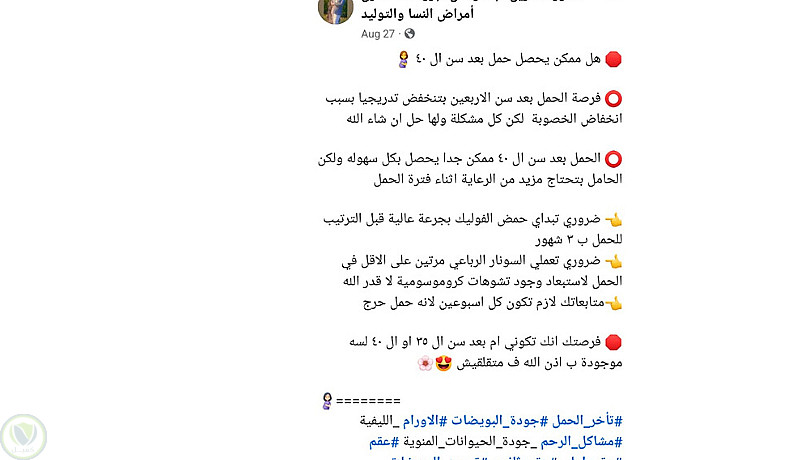Open the poster's profile picture
The width and height of the screenshot is (800, 460).
[x=335, y=8]
